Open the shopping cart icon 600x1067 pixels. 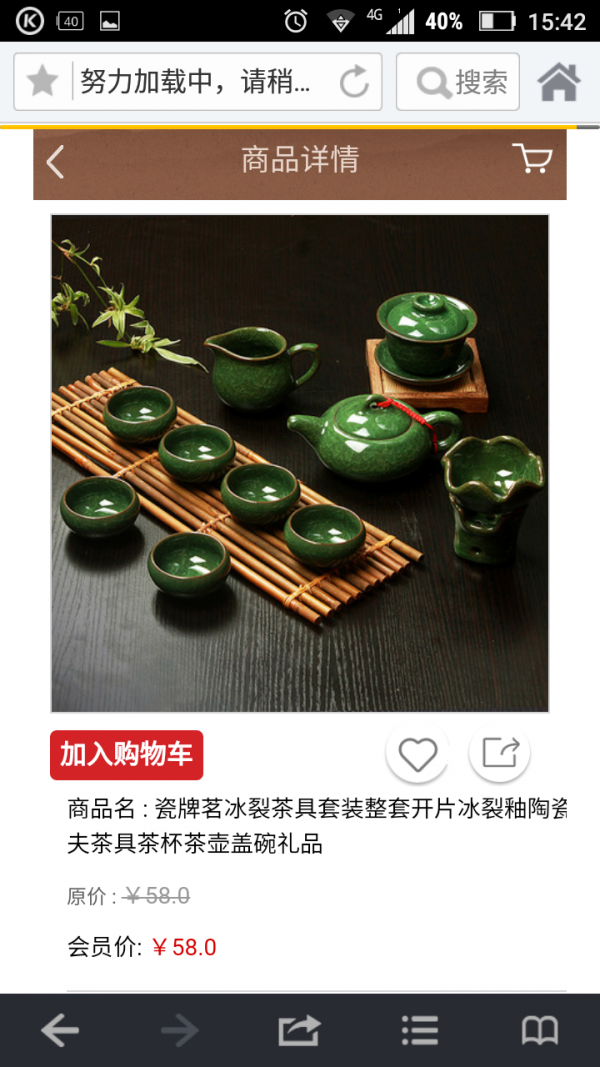(532, 159)
